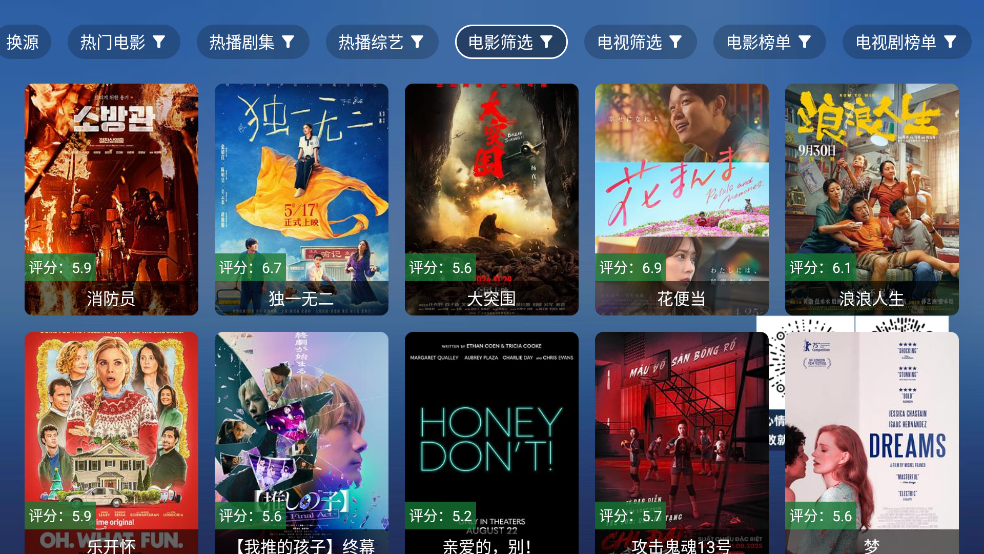The image size is (984, 554).
Task: Open the 攻击鬼魂13号 movie card
Action: coord(681,440)
